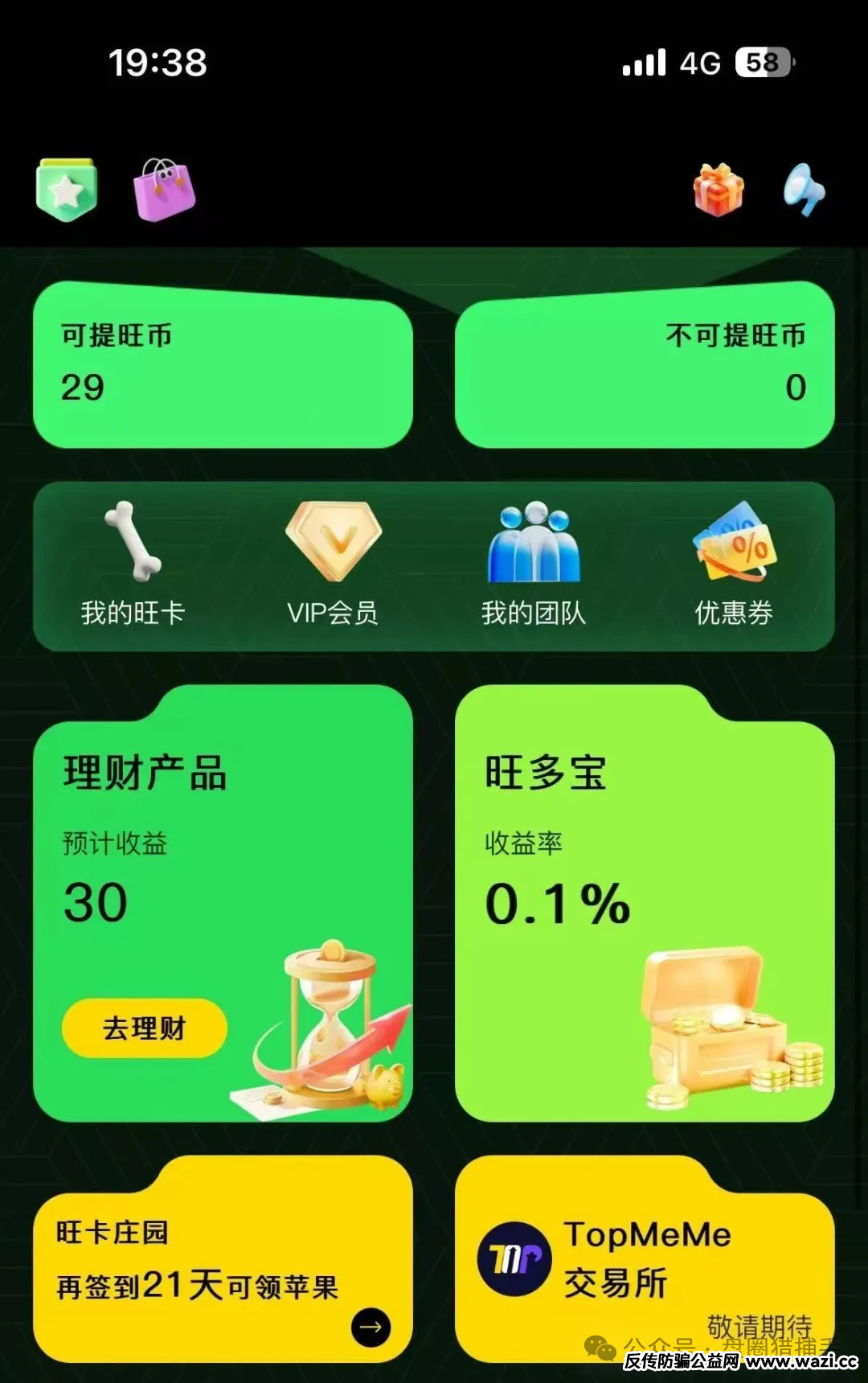
Task: Open the VIP会员 diamond badge icon
Action: [334, 537]
